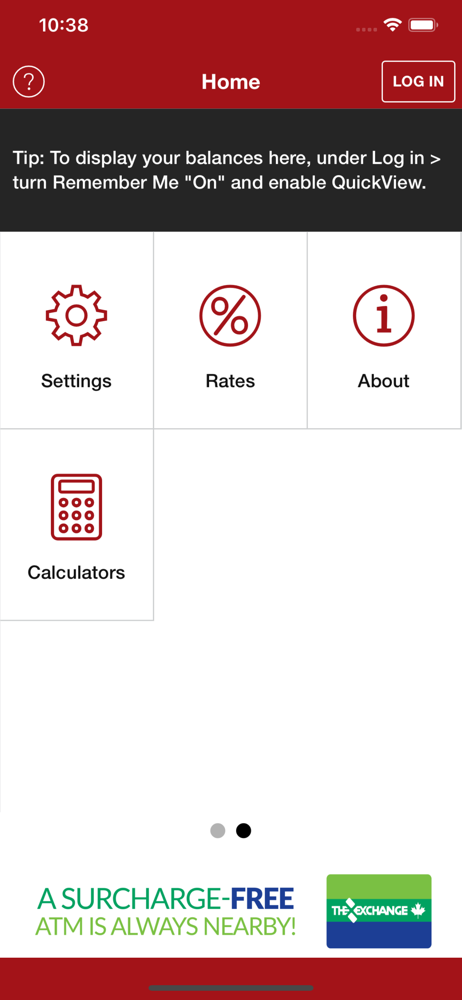Open the About tile

pos(384,330)
